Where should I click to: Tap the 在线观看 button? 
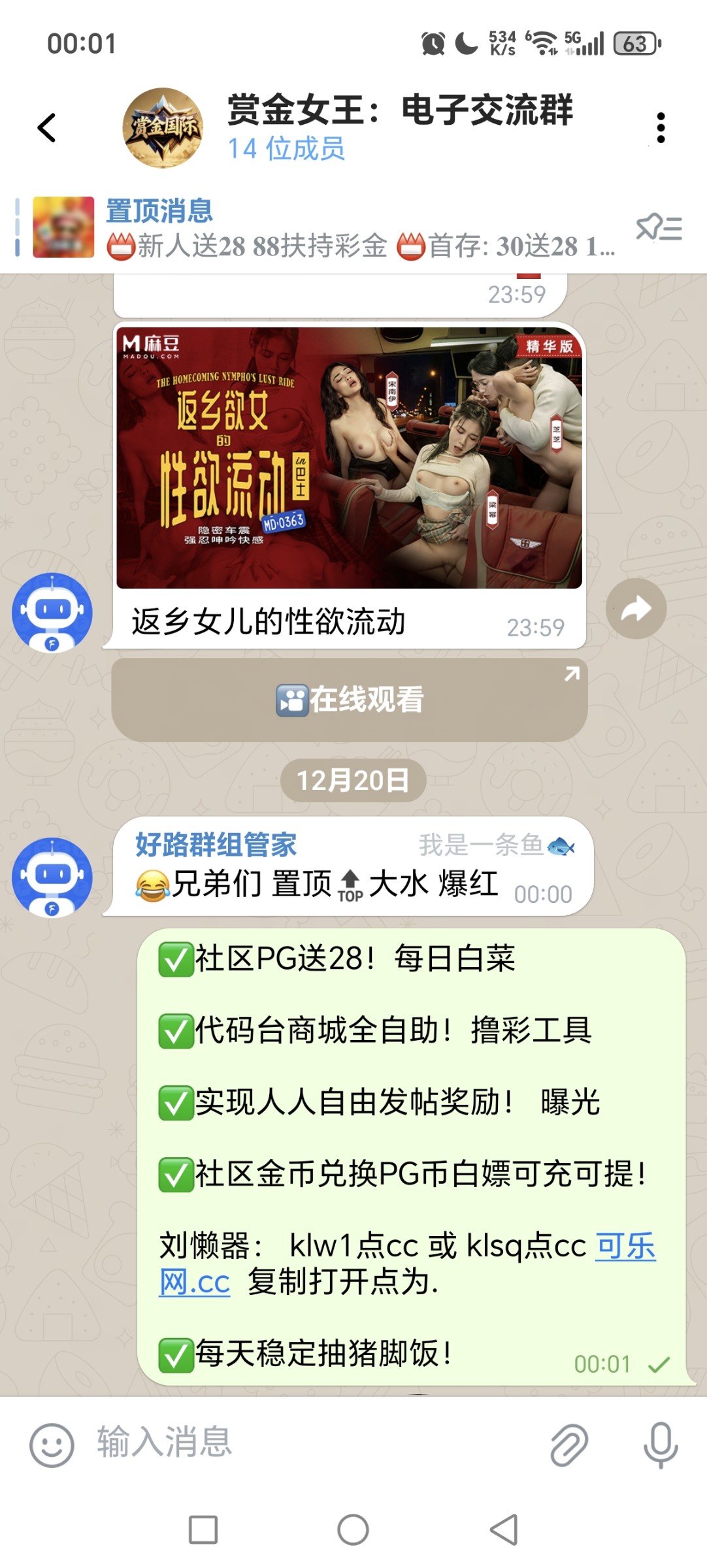(350, 700)
